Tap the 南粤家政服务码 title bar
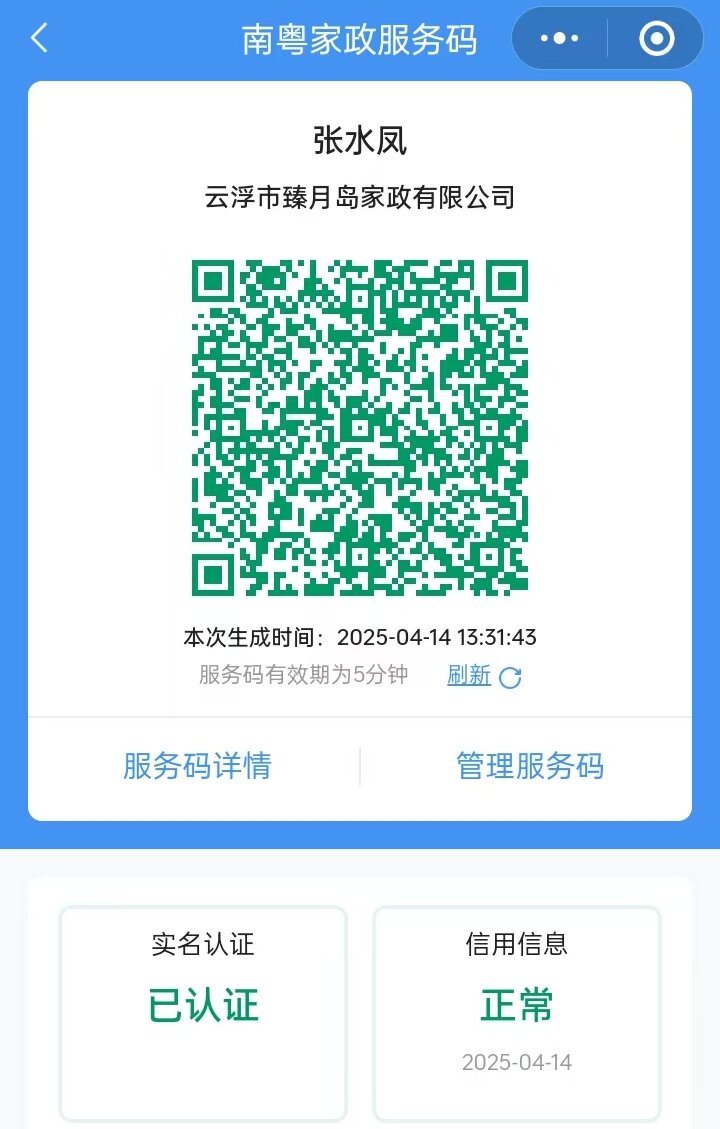Viewport: 720px width, 1129px height. (360, 38)
